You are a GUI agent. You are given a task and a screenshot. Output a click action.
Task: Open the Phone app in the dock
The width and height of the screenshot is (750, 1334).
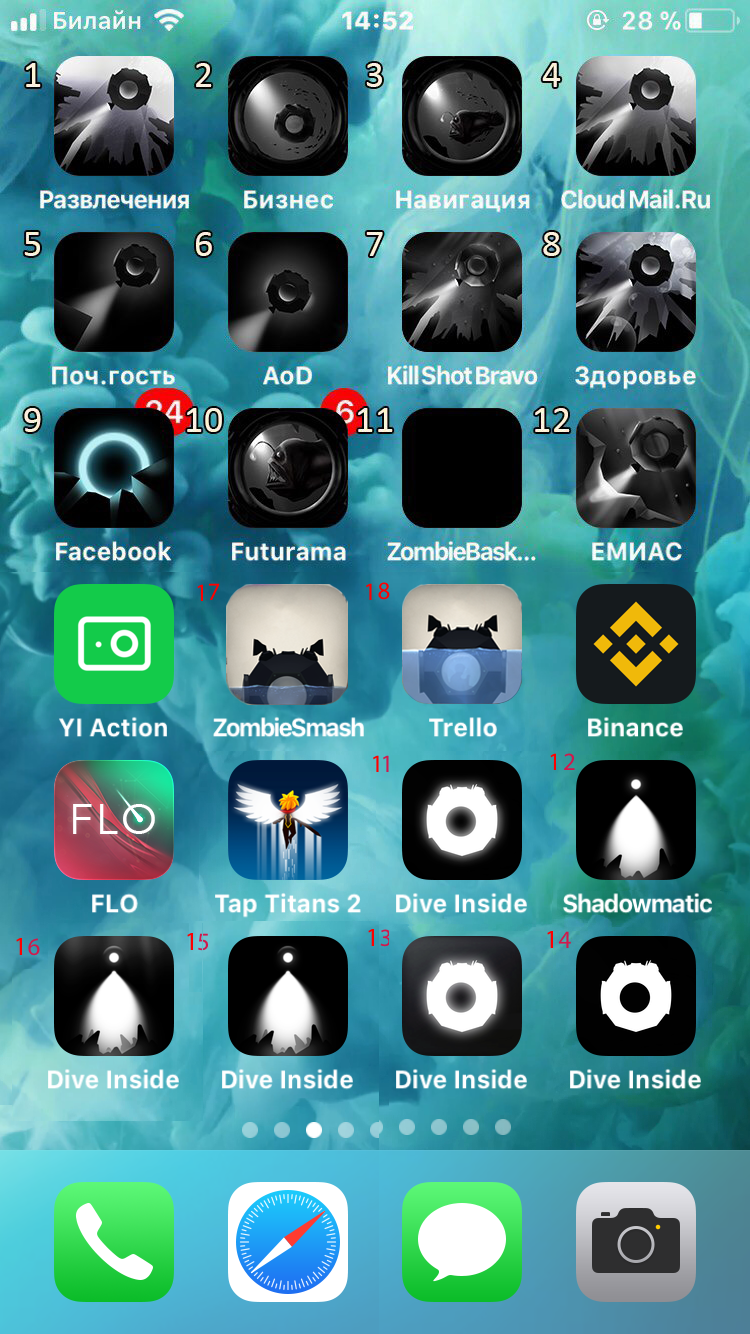[114, 1242]
